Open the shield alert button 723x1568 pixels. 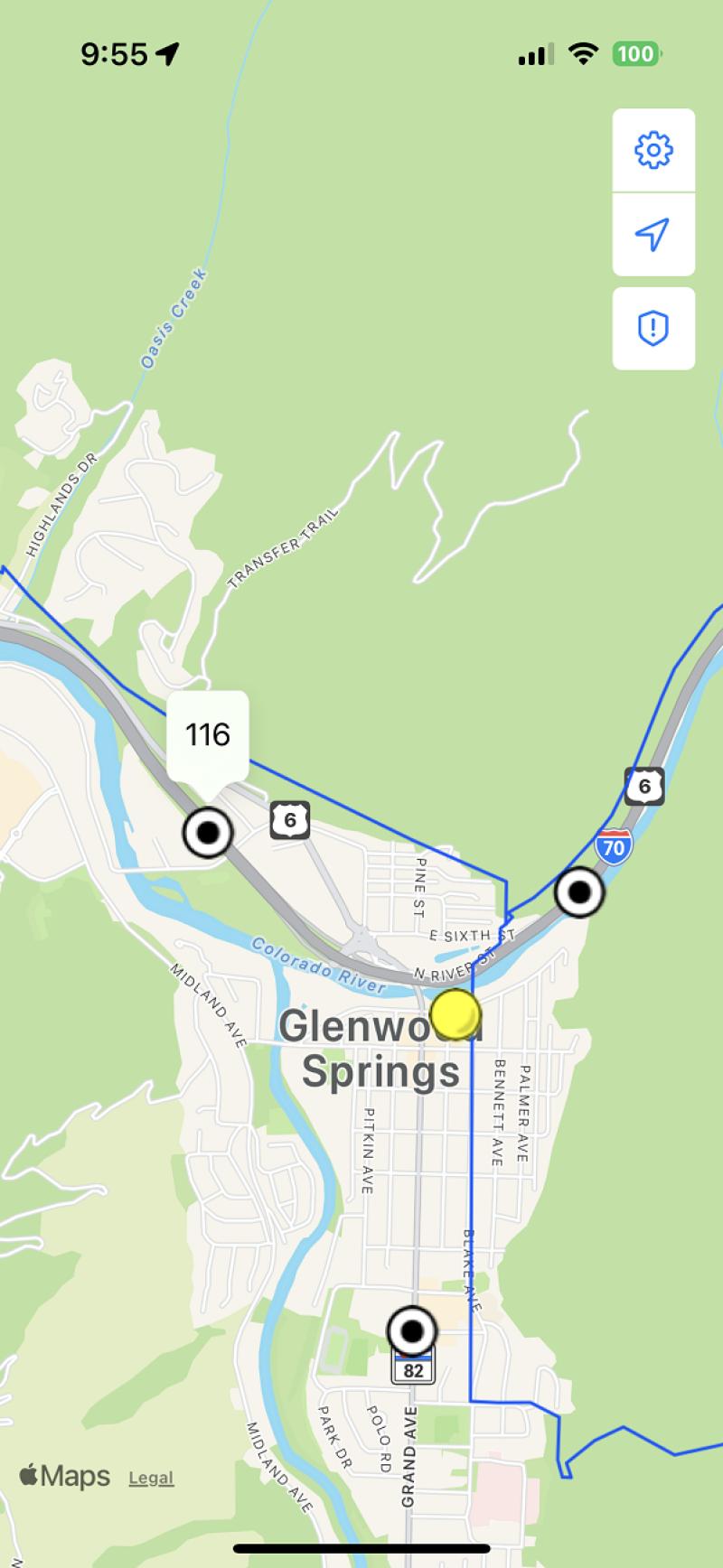pyautogui.click(x=653, y=328)
